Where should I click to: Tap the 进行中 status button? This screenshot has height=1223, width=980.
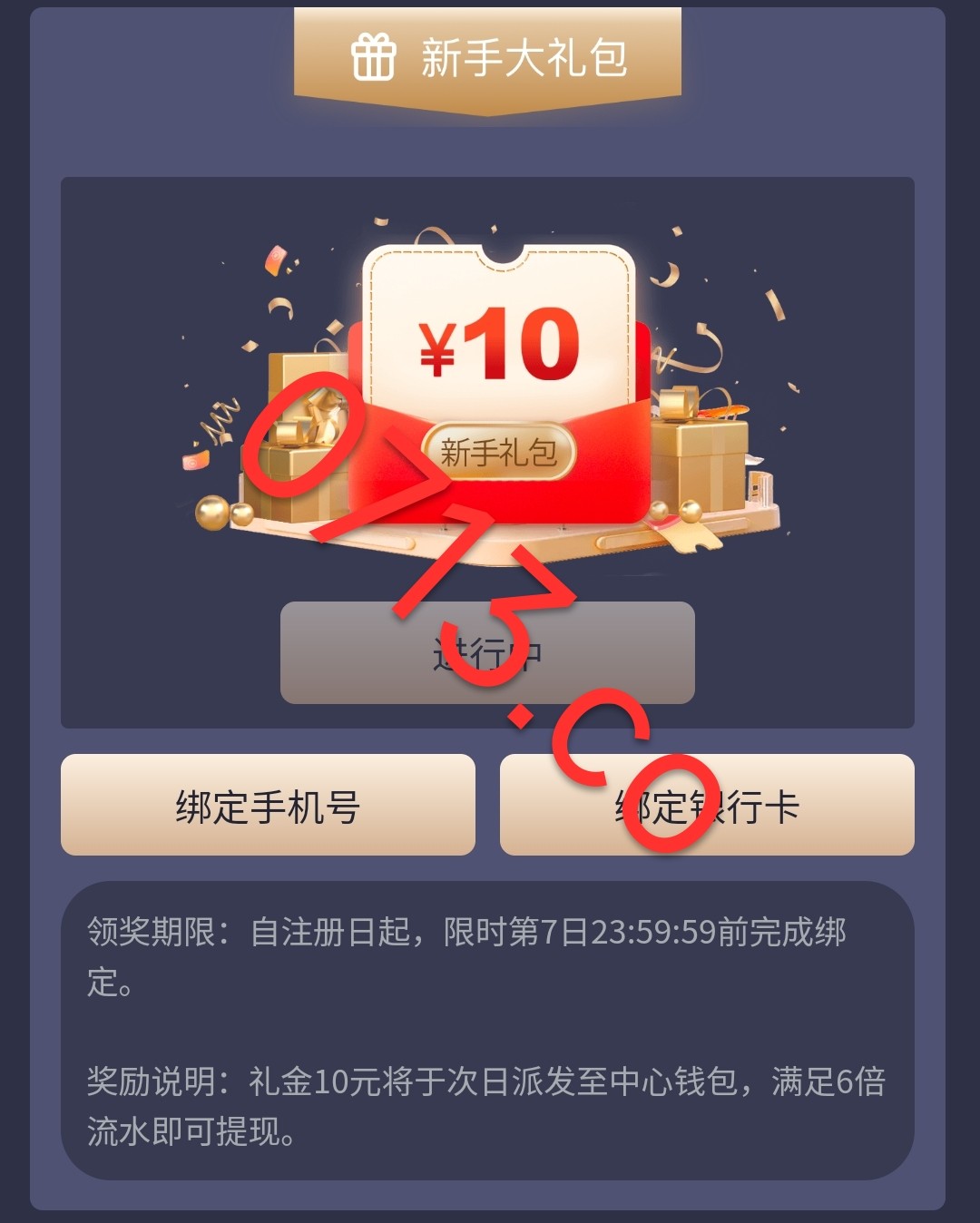point(487,652)
